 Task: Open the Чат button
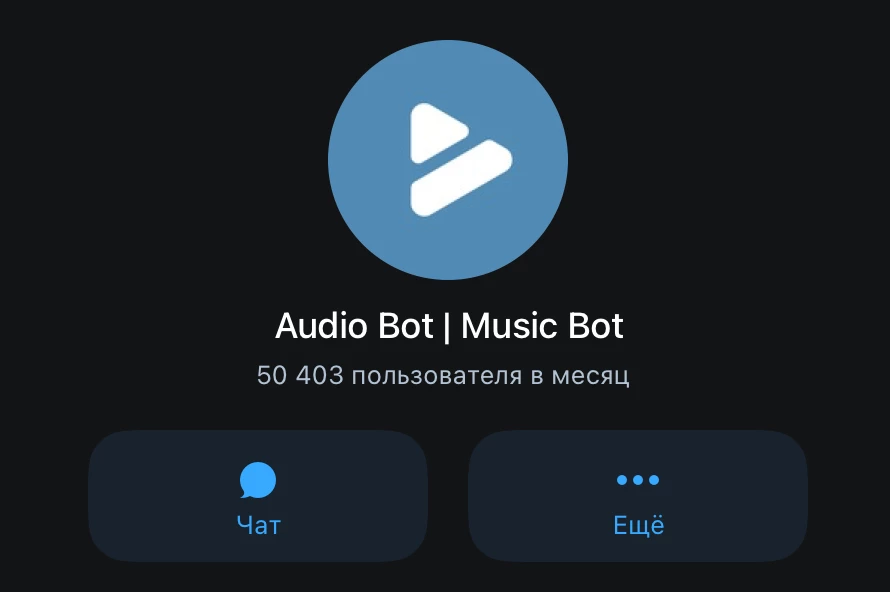(x=258, y=497)
